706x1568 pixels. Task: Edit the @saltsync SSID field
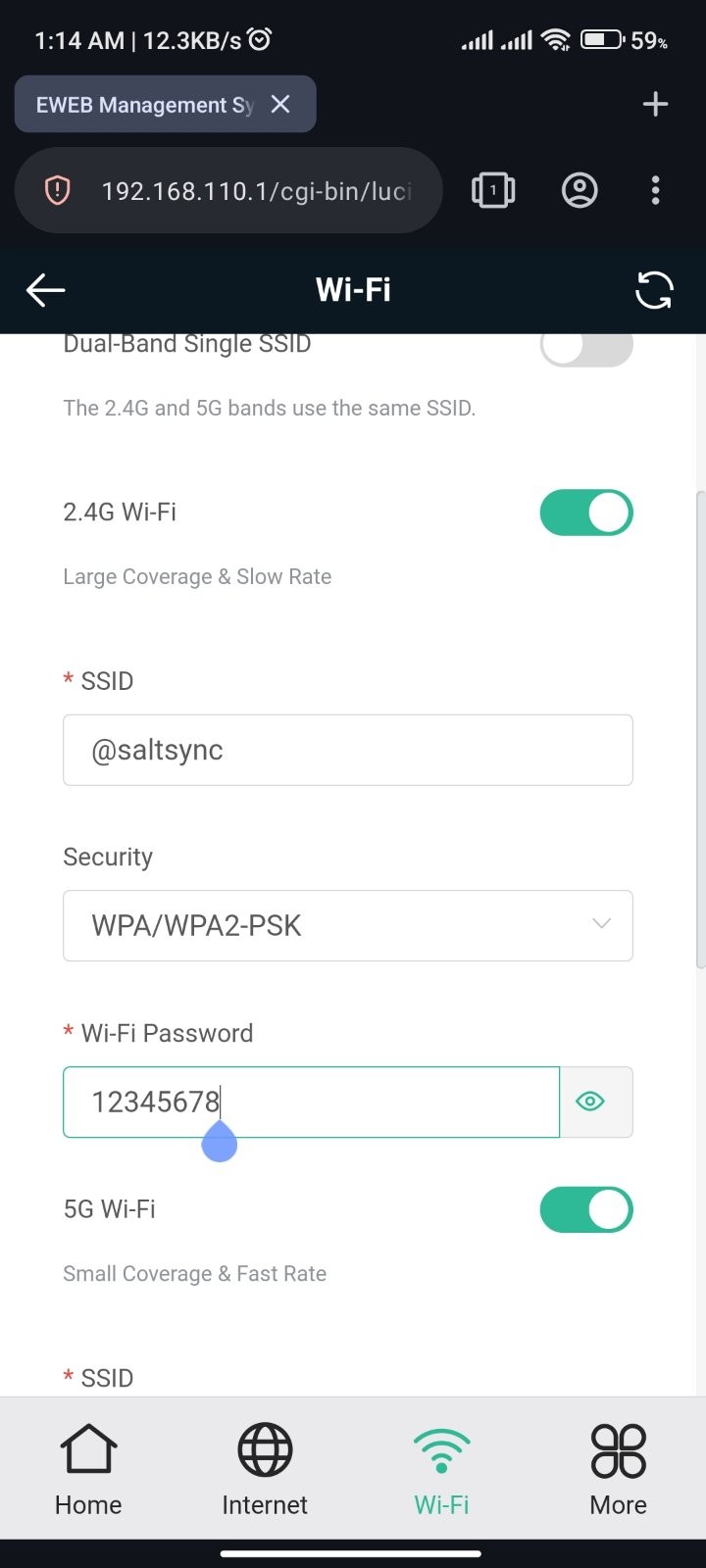(348, 750)
